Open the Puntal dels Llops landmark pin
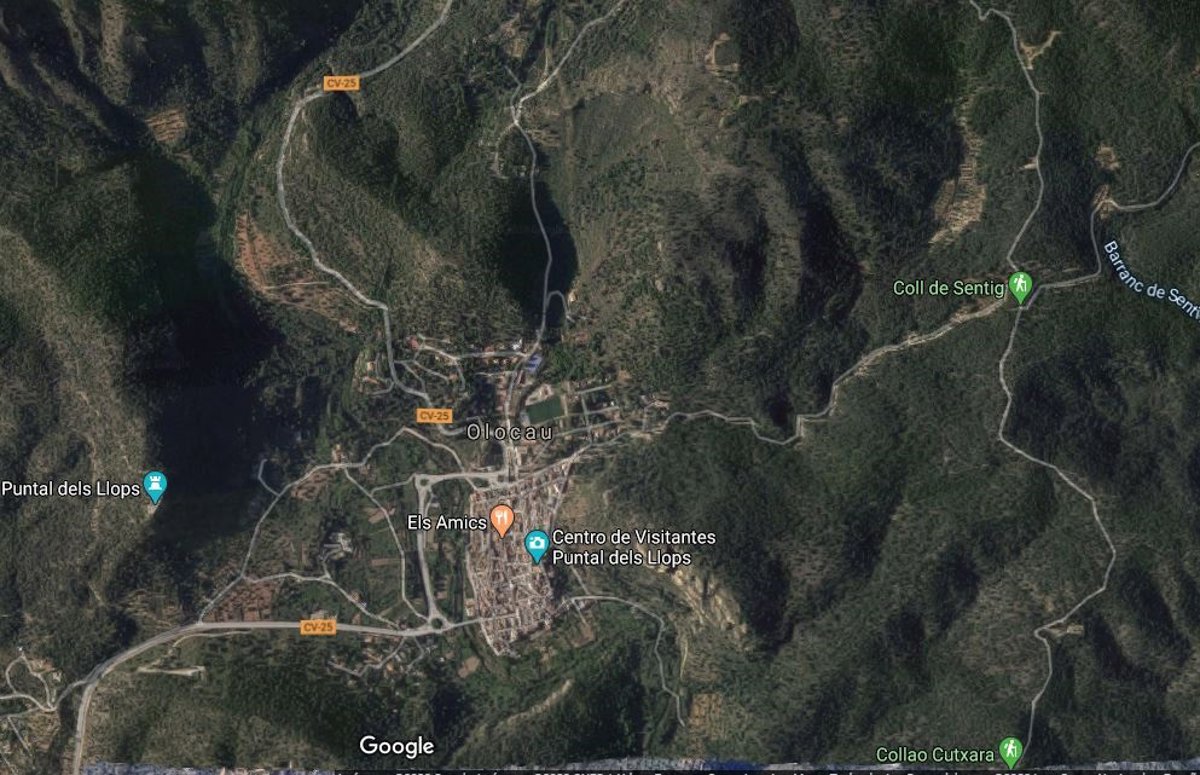The height and width of the screenshot is (775, 1200). (155, 486)
